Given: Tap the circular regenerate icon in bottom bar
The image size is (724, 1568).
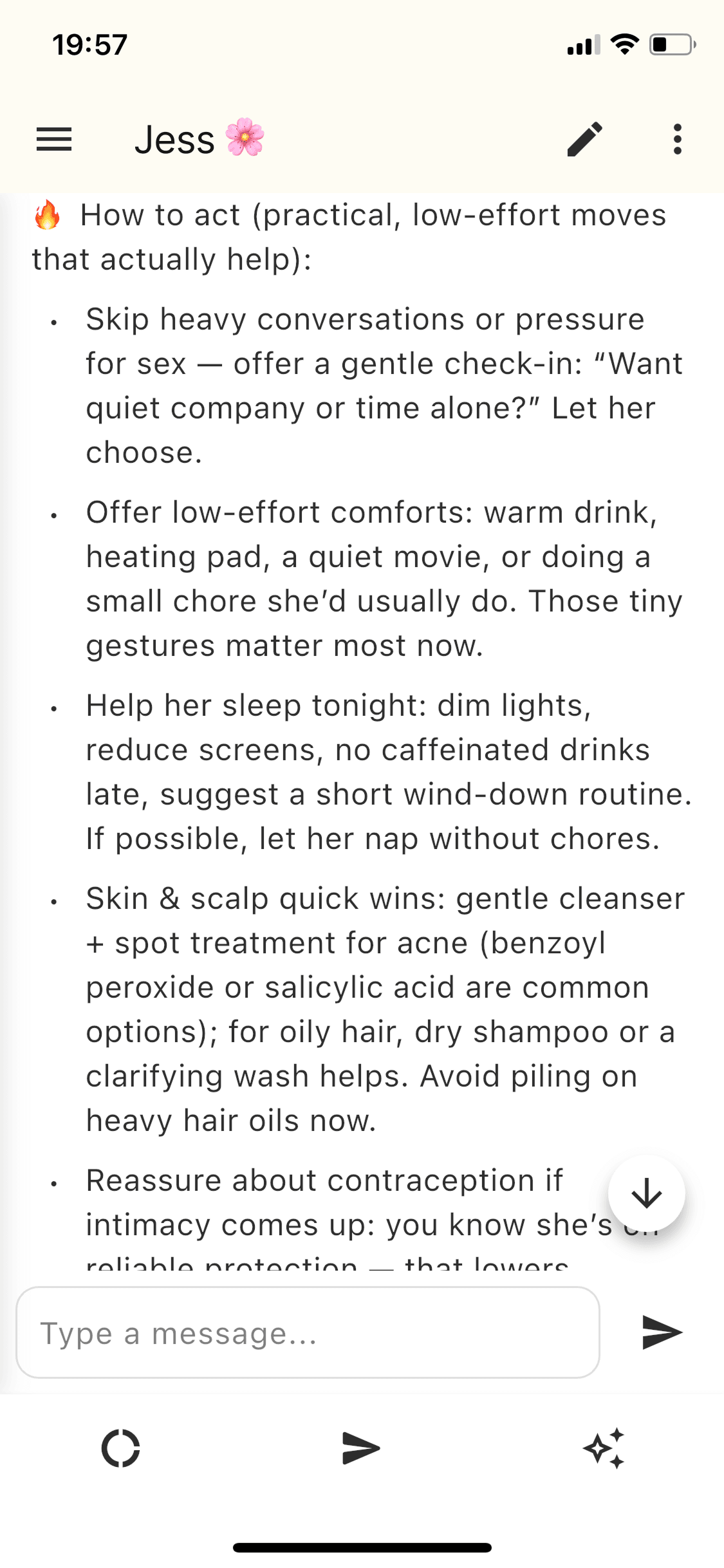Looking at the screenshot, I should coord(120,1448).
